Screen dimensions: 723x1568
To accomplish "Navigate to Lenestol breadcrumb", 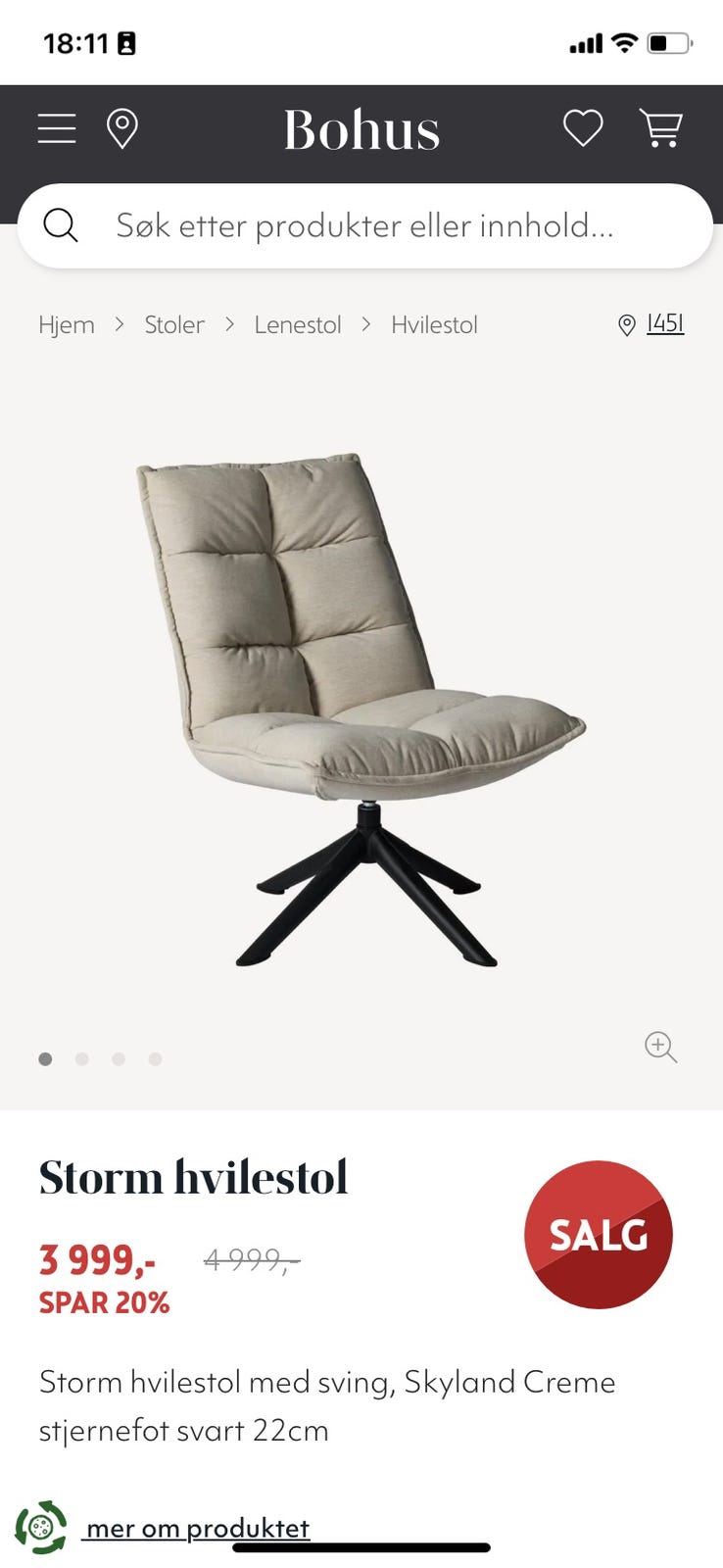I will pyautogui.click(x=298, y=325).
